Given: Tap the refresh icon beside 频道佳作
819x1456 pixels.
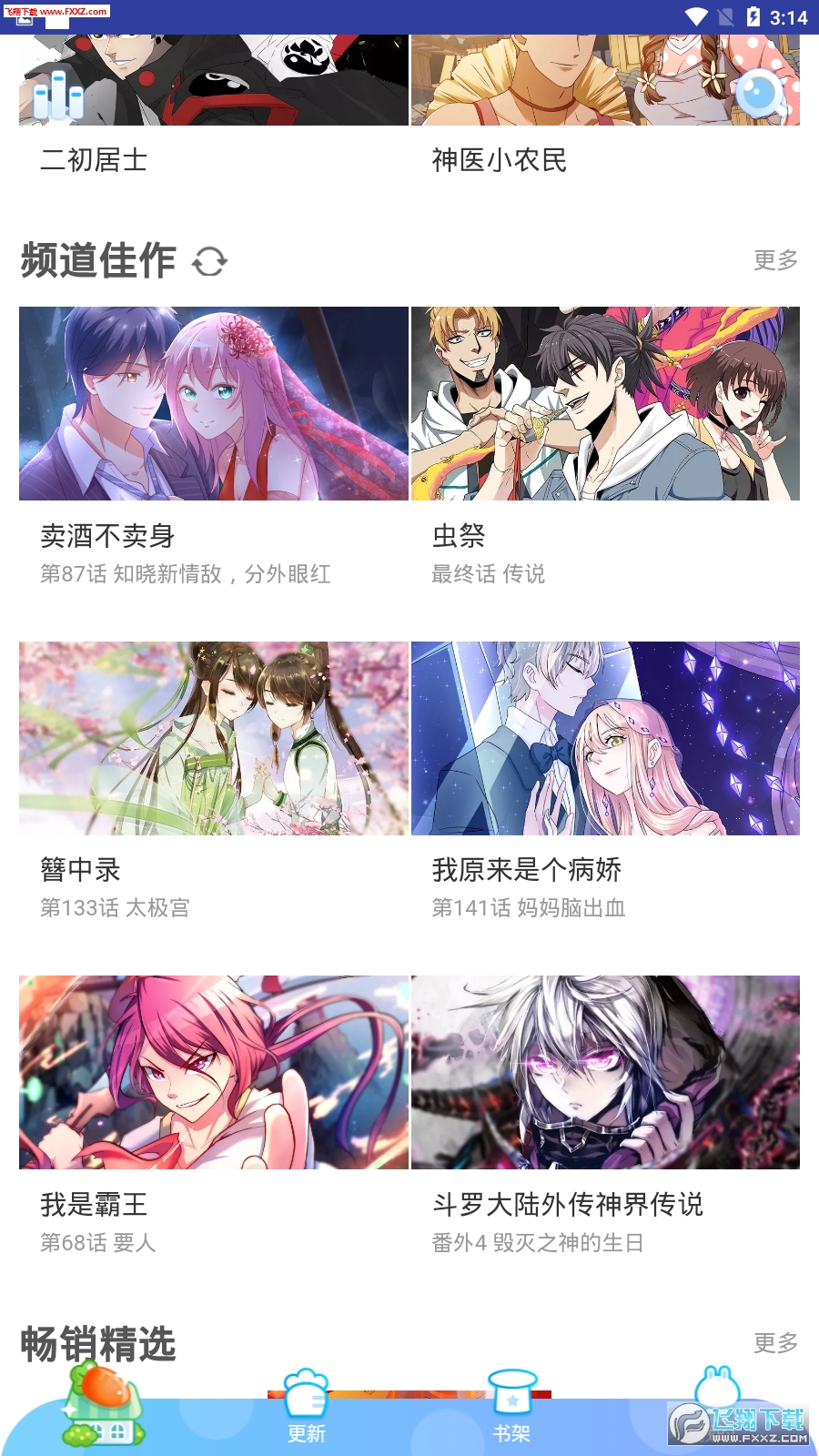Looking at the screenshot, I should point(210,261).
